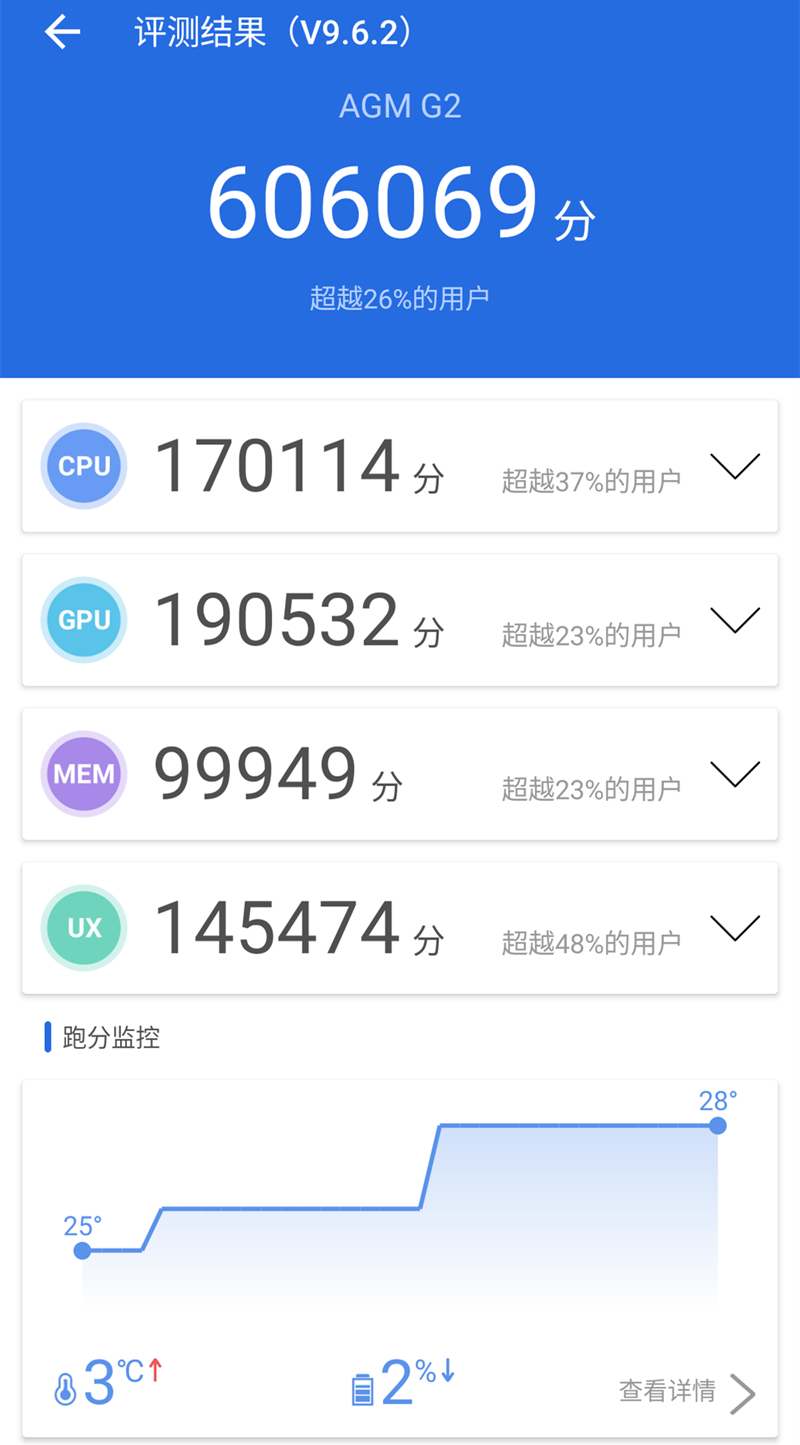
Task: Expand the UX score details
Action: [x=735, y=928]
